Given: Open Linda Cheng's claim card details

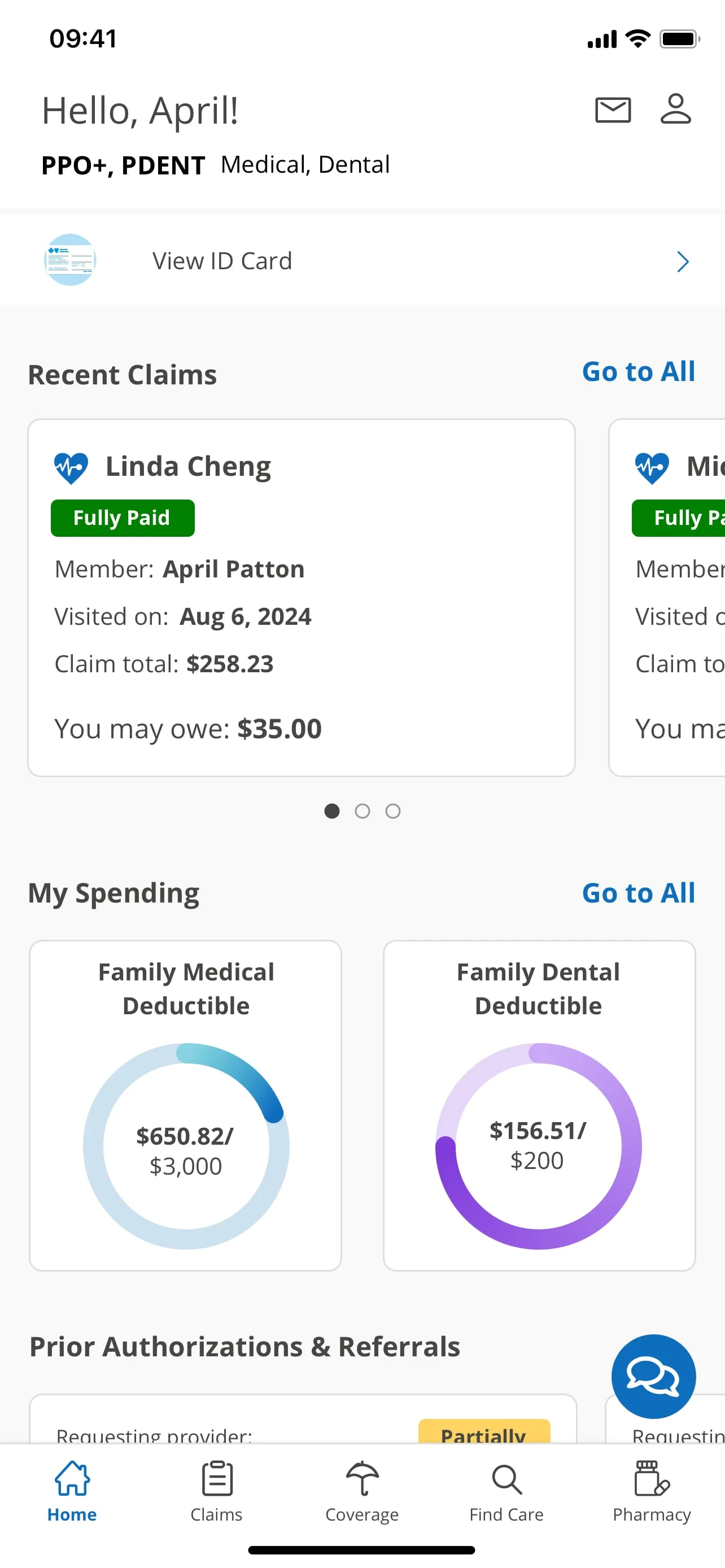Looking at the screenshot, I should click(x=301, y=597).
